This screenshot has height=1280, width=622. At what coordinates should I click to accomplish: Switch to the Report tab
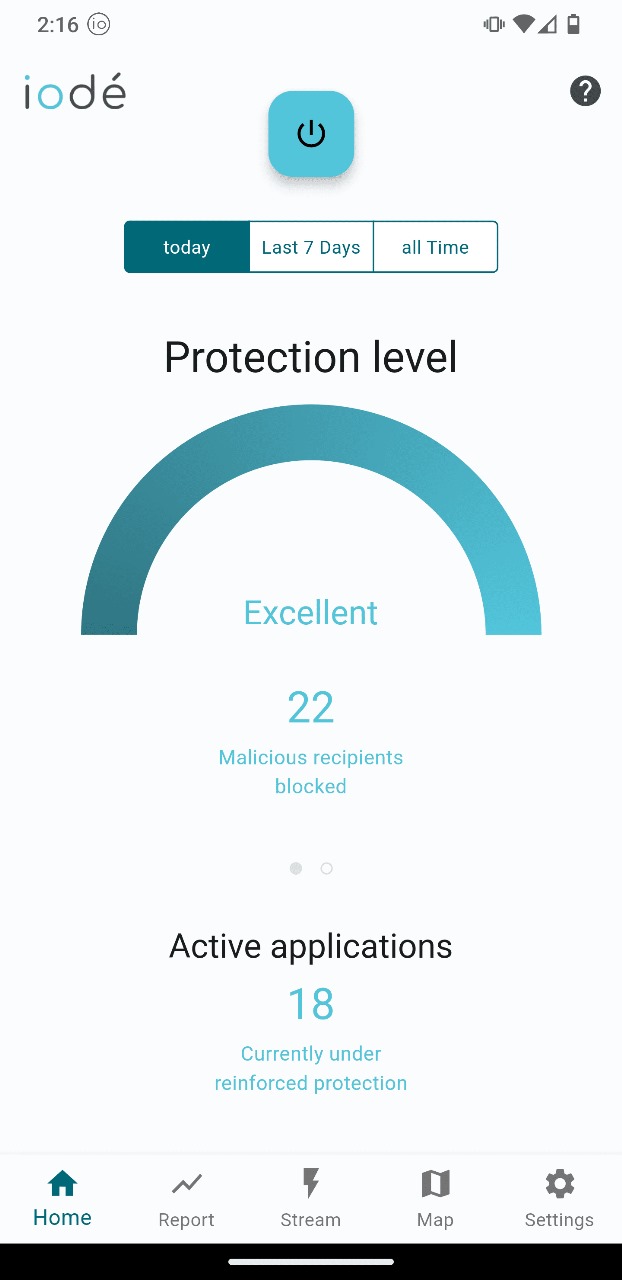click(x=186, y=1199)
